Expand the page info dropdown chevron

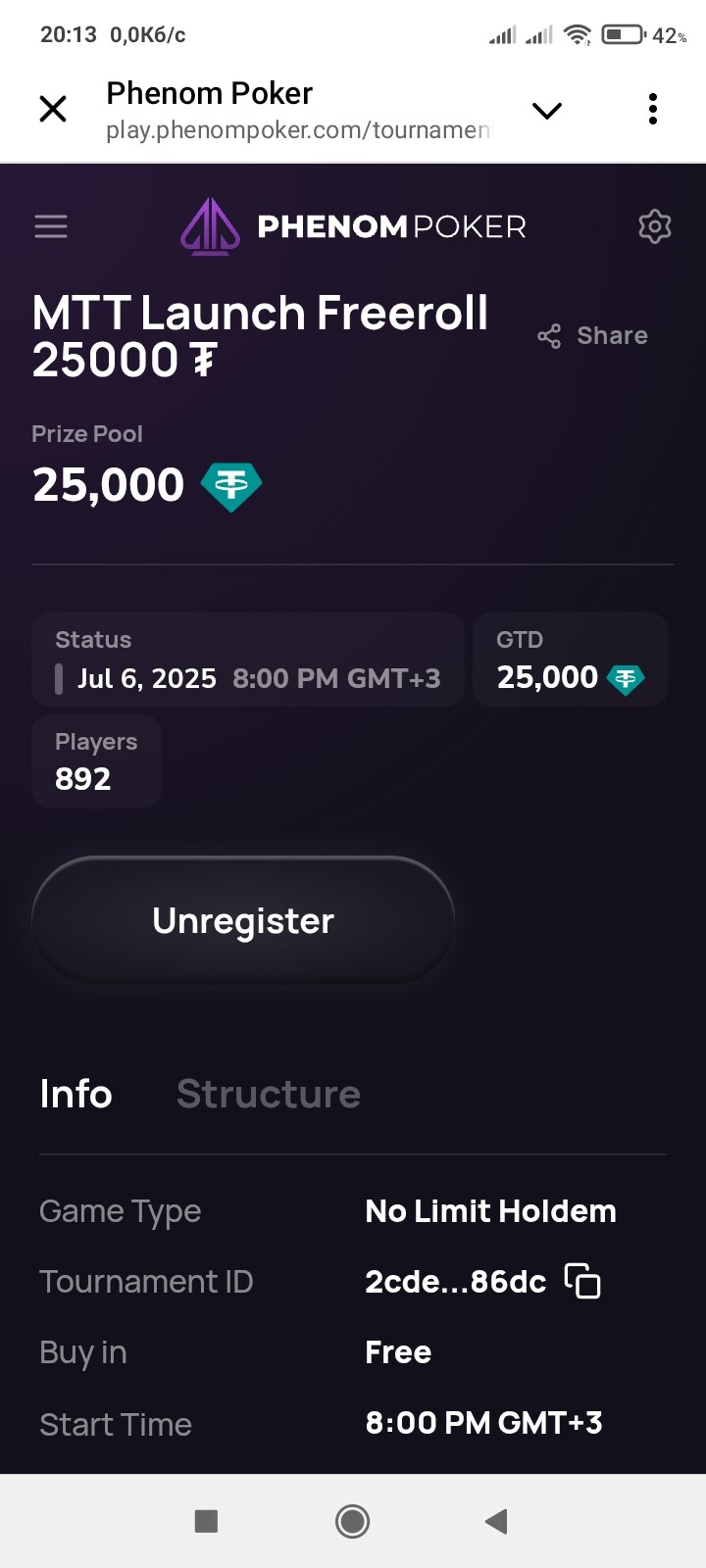point(547,110)
